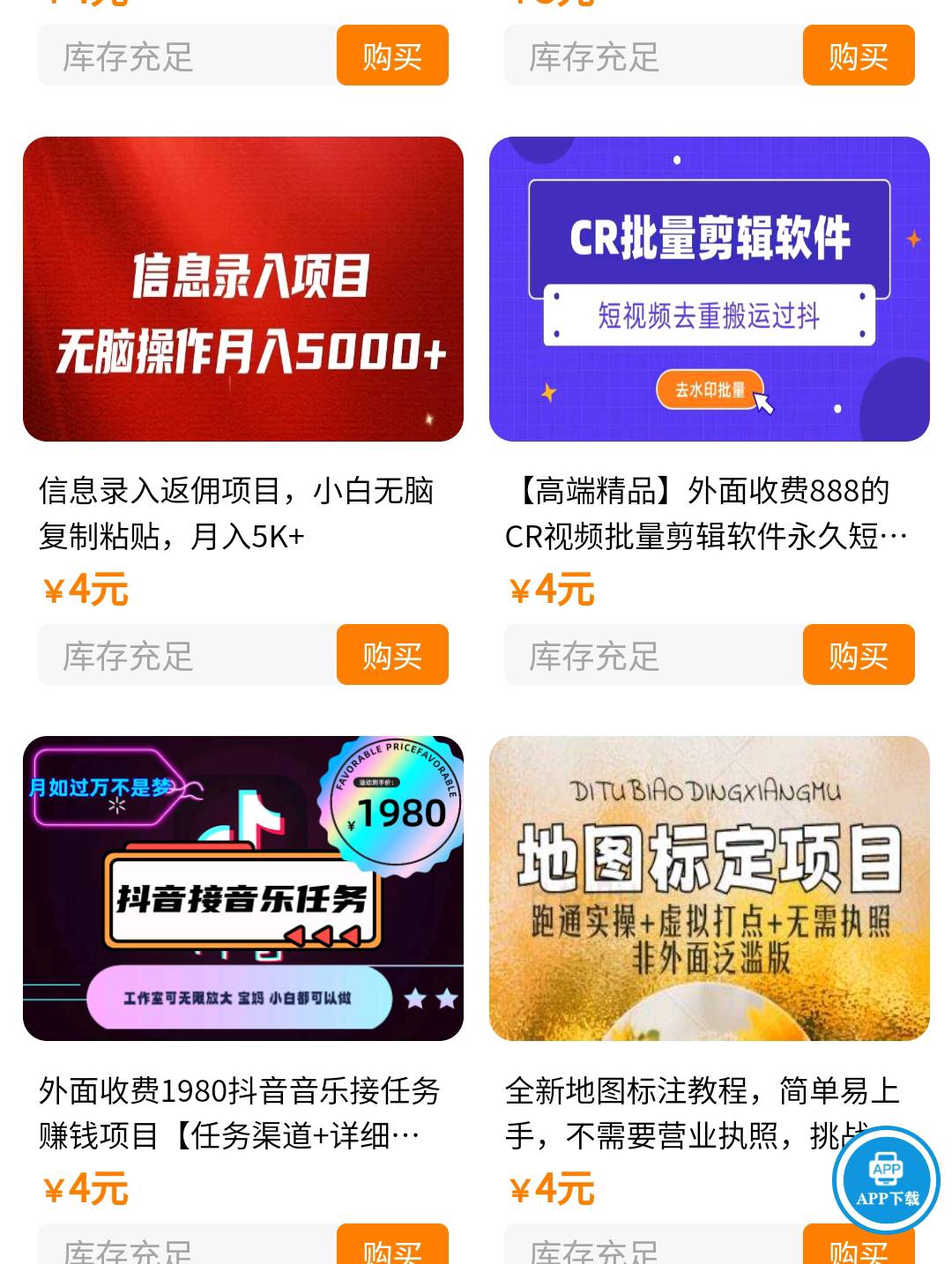Click 购买 button for 地图标注教程 product

pyautogui.click(x=858, y=1252)
